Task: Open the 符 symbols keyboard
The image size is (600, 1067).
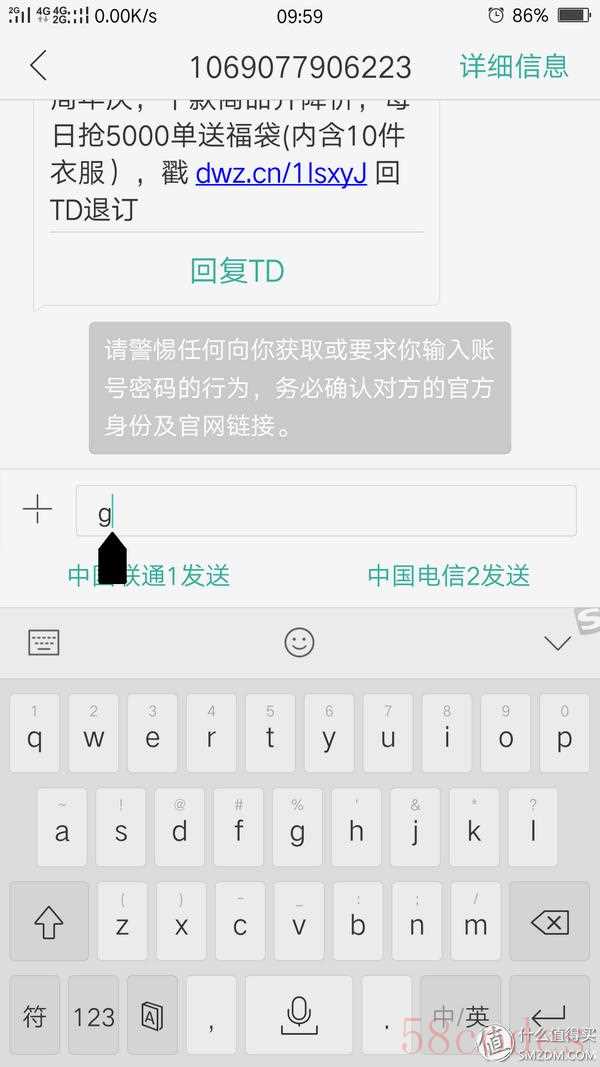Action: point(35,1017)
